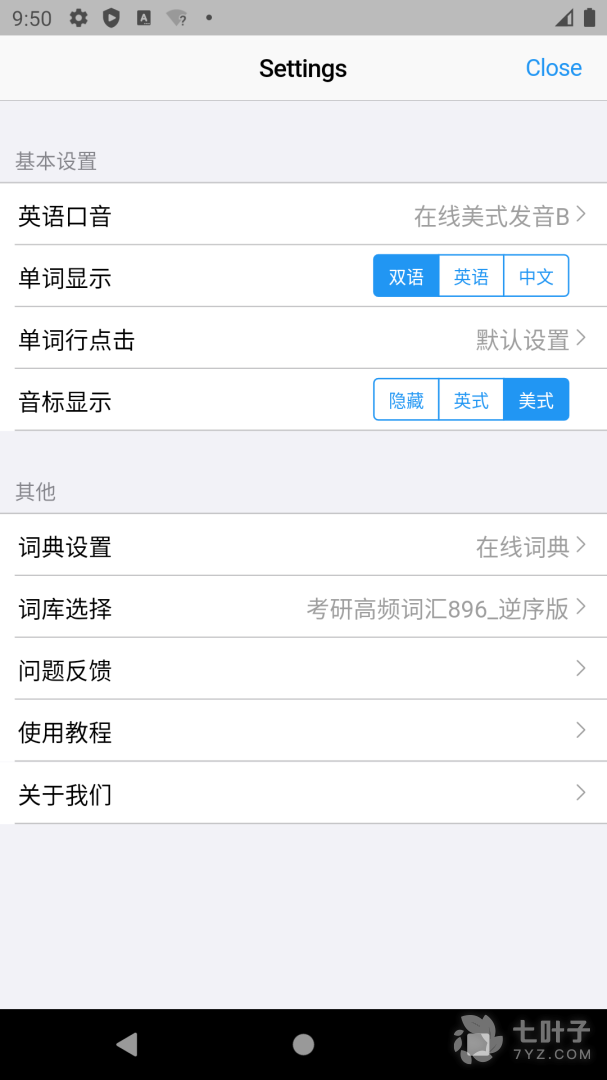
Task: Tap the system back button
Action: coord(126,1045)
